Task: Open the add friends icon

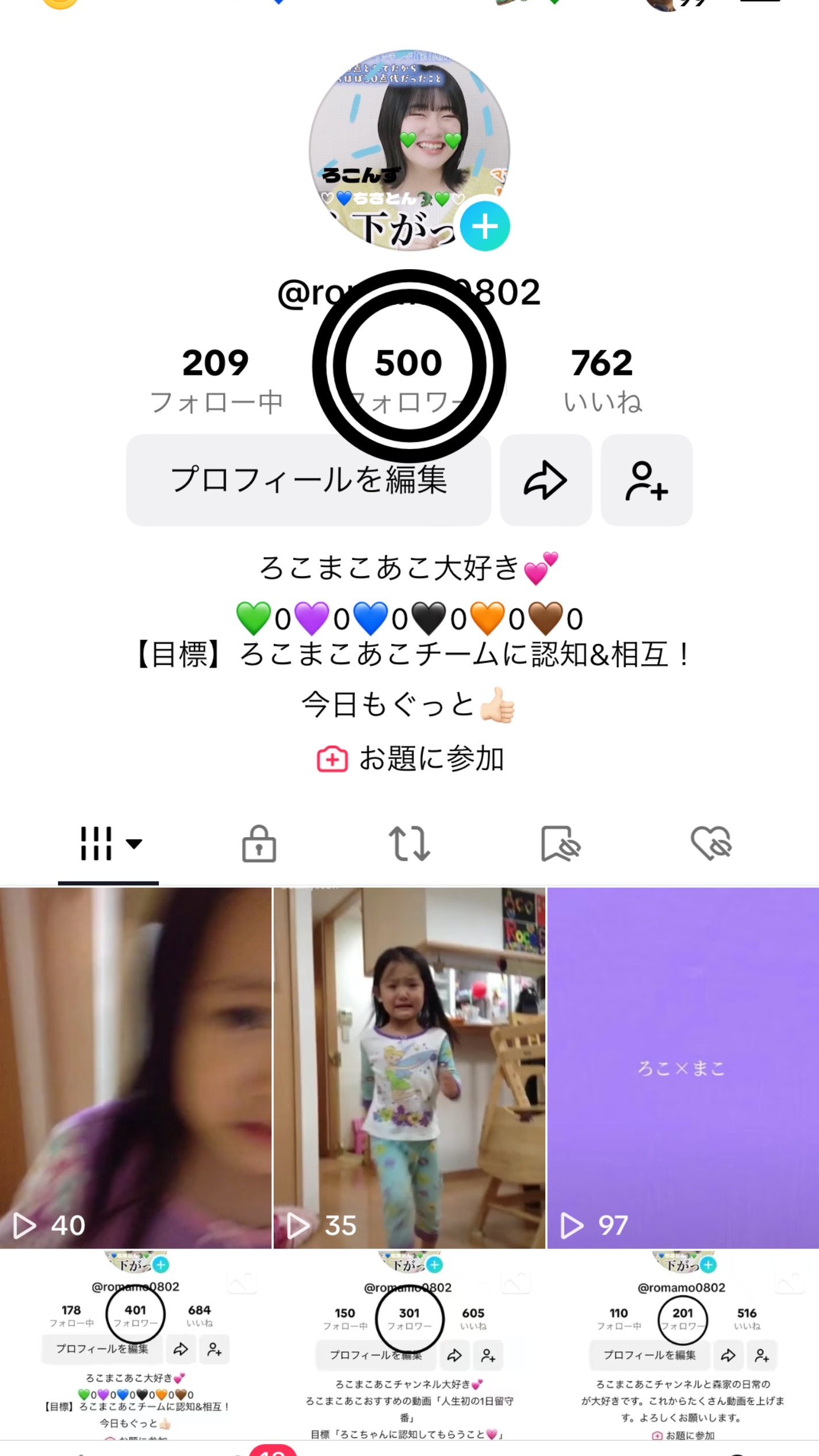Action: click(646, 480)
